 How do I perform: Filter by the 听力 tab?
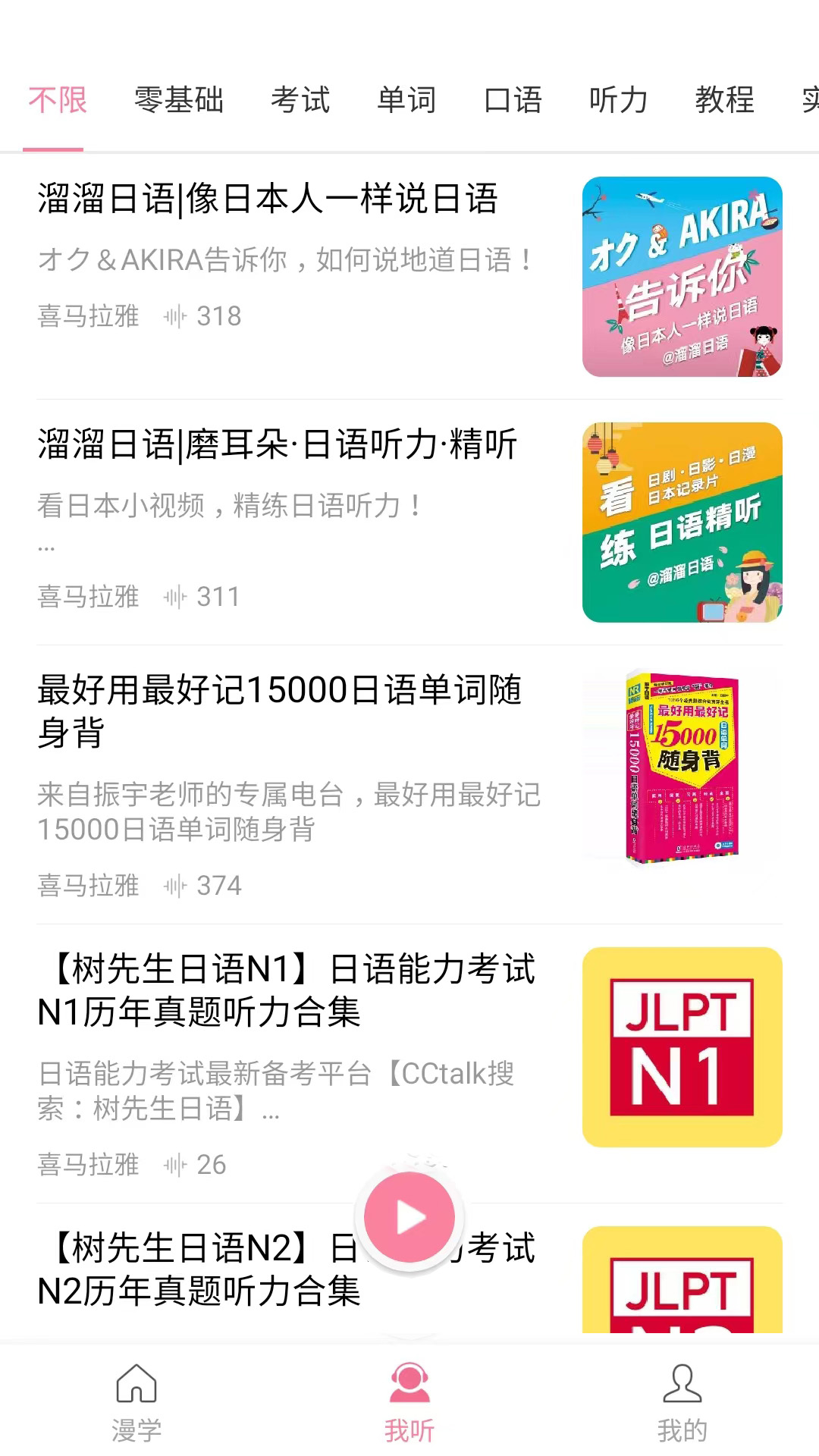tap(619, 100)
